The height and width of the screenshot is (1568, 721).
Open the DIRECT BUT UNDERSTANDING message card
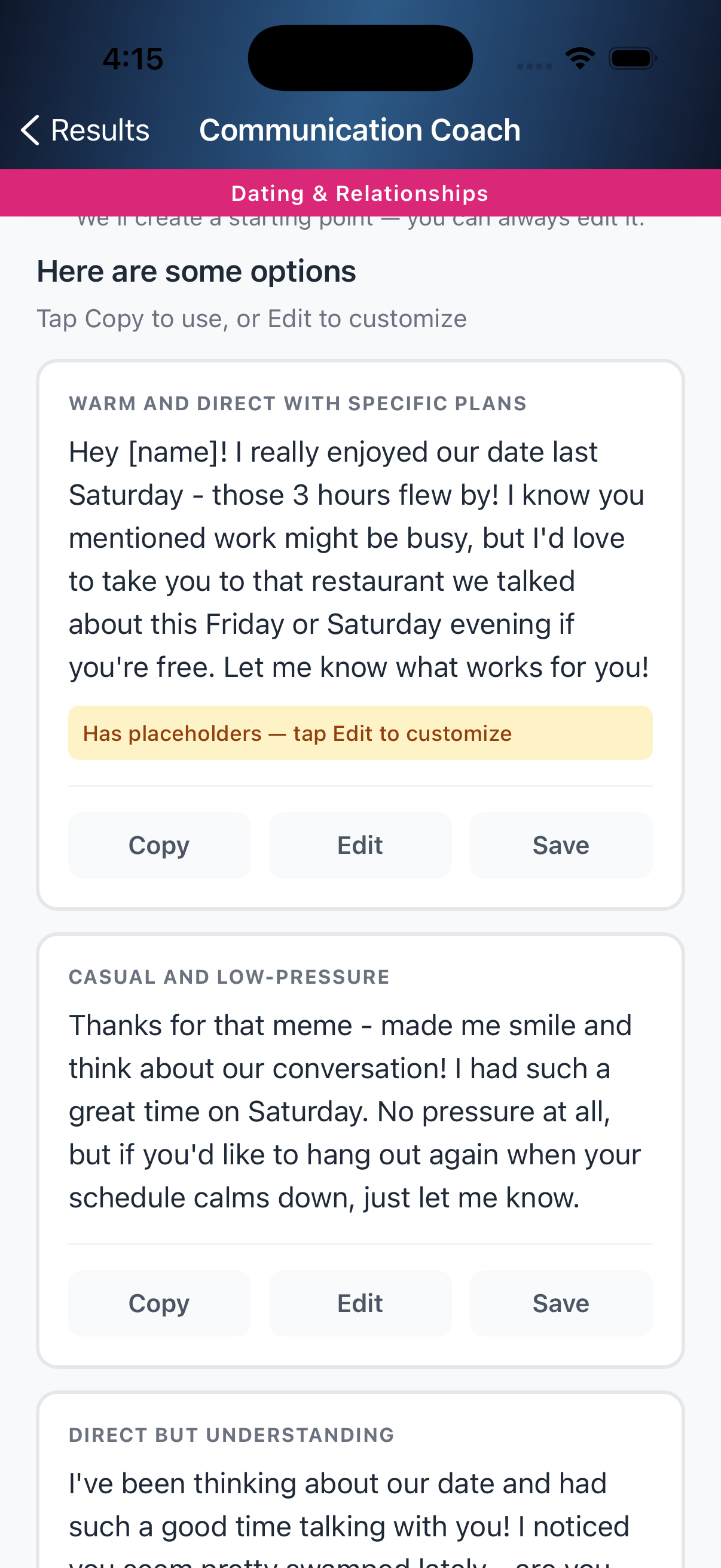pos(232,1435)
